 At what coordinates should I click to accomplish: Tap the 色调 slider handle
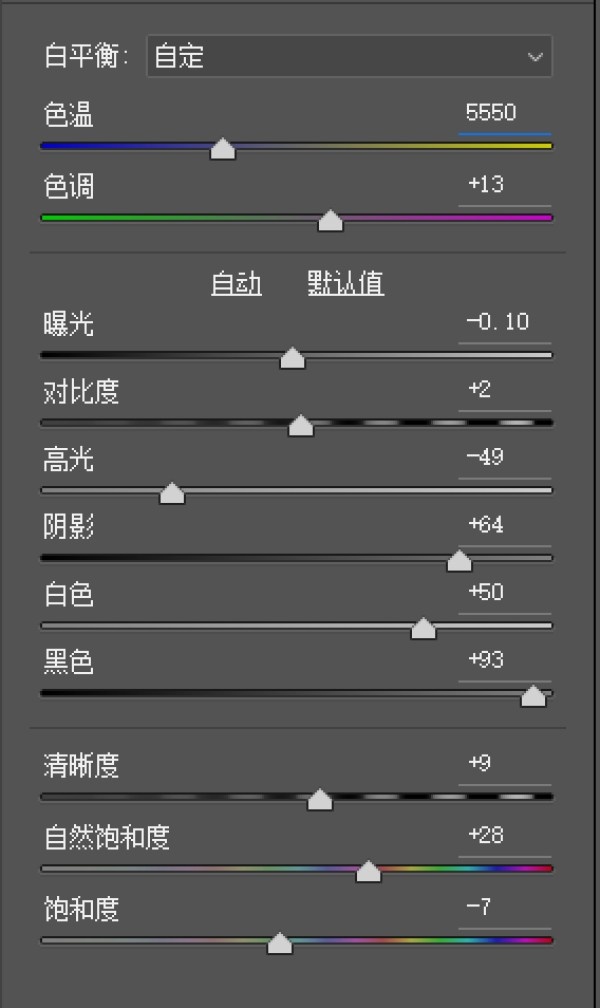[x=330, y=222]
